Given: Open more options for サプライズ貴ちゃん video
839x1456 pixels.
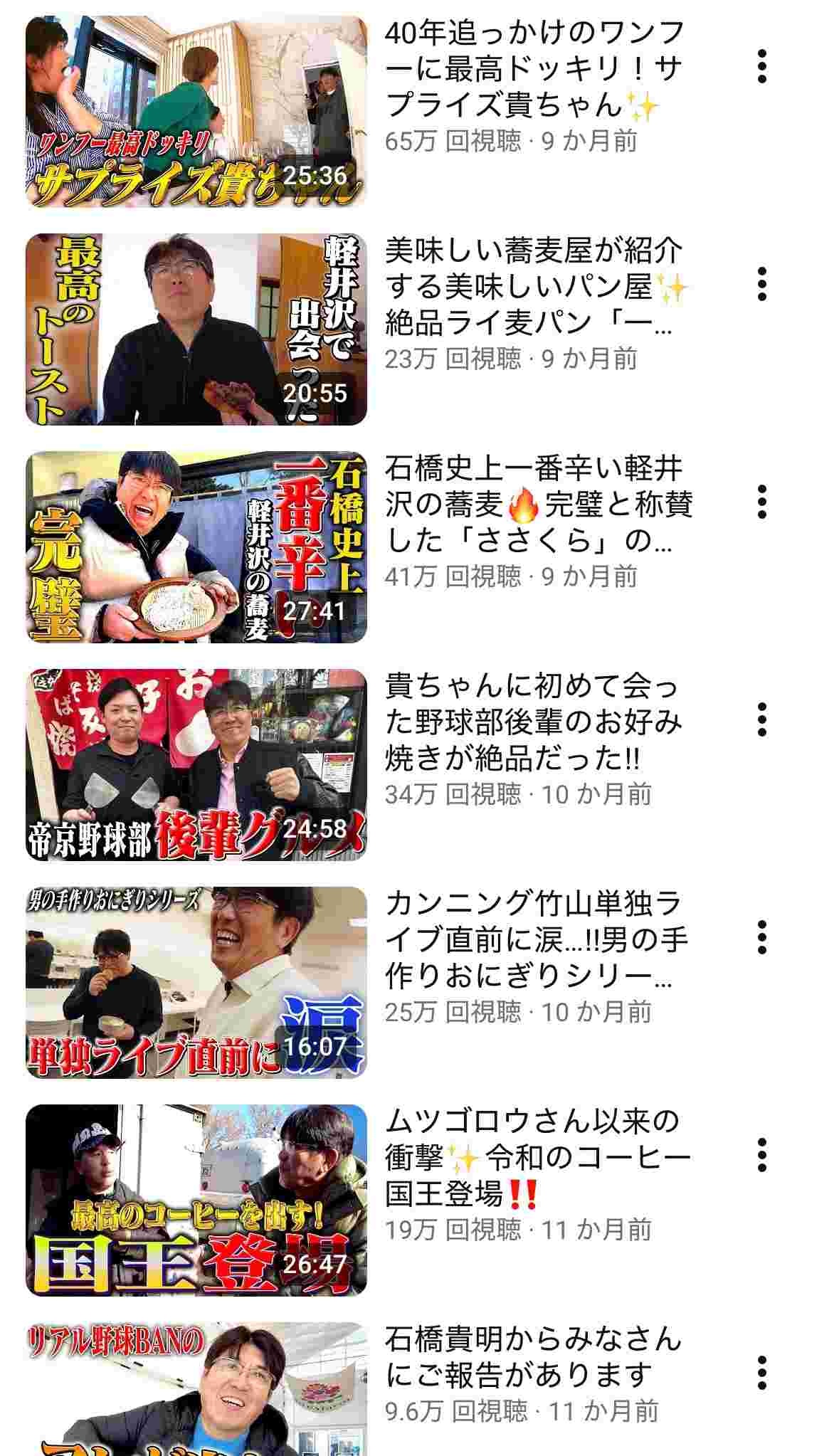Looking at the screenshot, I should (x=762, y=66).
